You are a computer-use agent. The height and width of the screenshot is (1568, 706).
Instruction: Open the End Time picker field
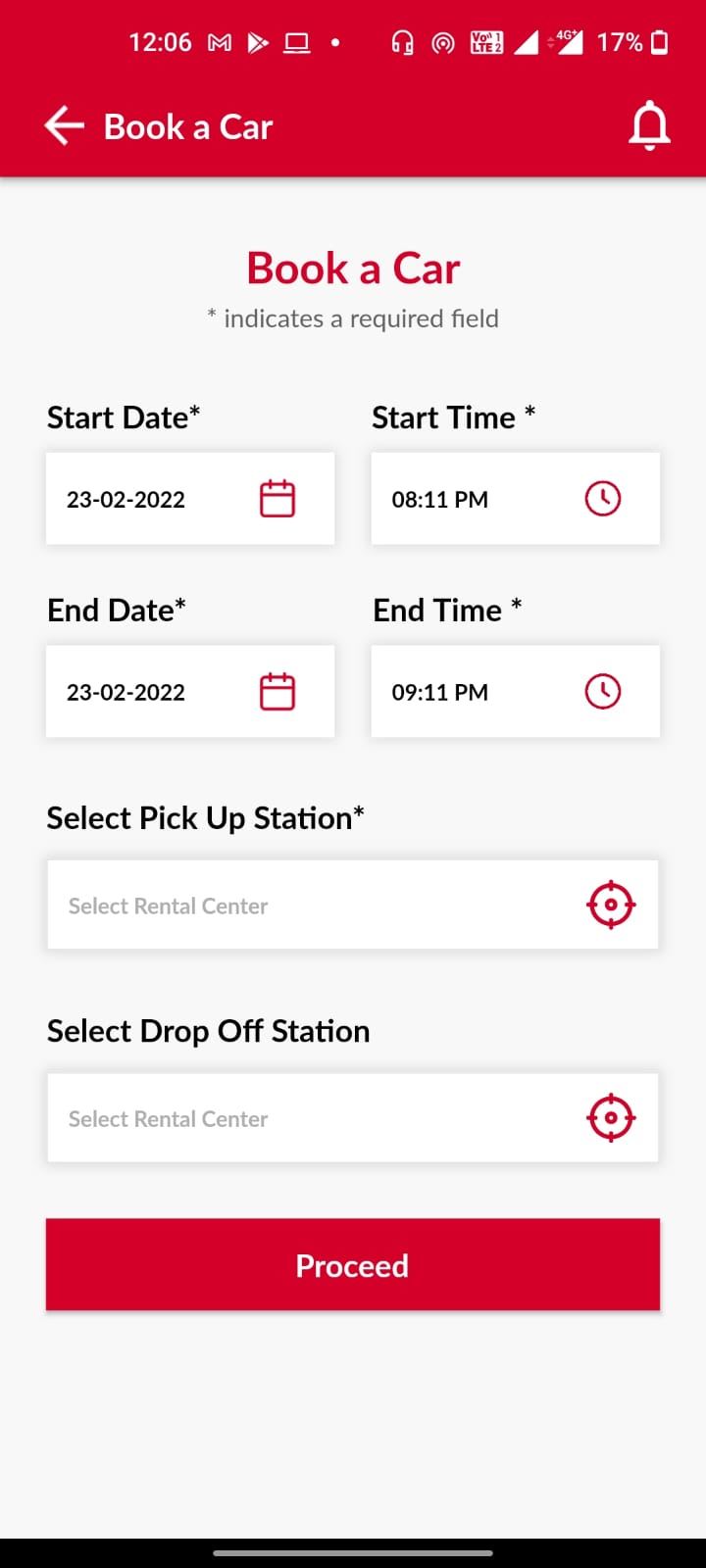pyautogui.click(x=515, y=691)
